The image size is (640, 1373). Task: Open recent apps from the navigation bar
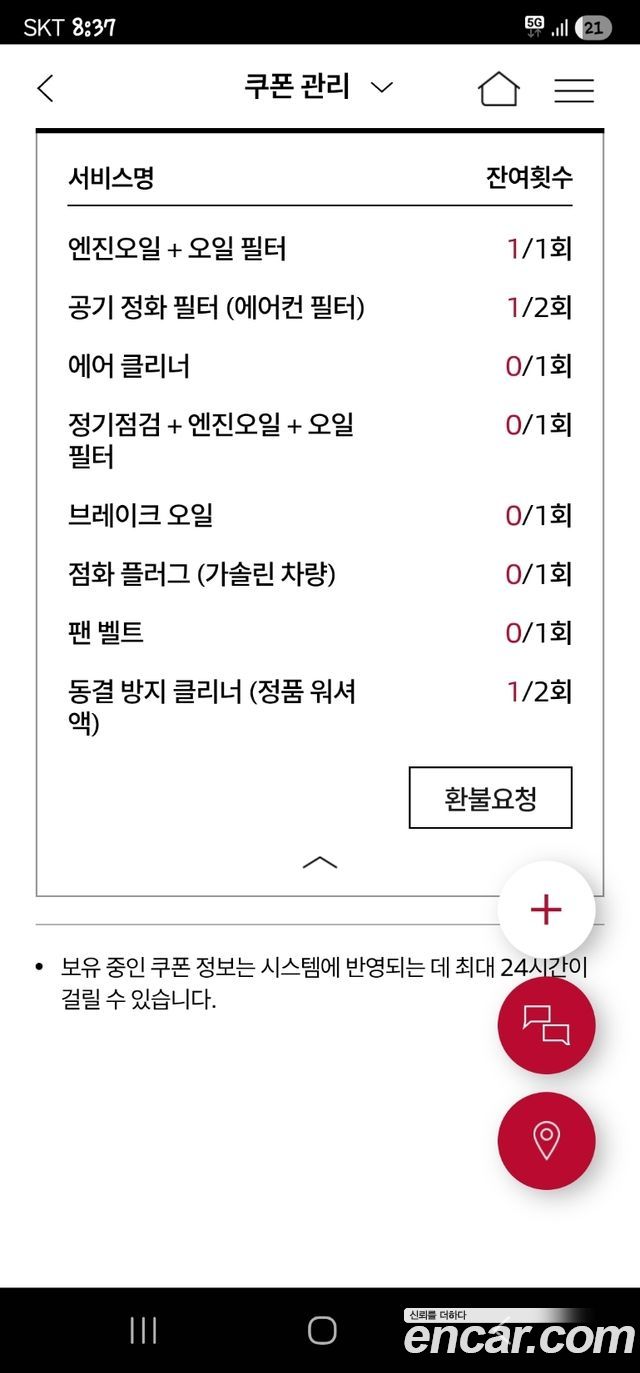(x=143, y=1330)
